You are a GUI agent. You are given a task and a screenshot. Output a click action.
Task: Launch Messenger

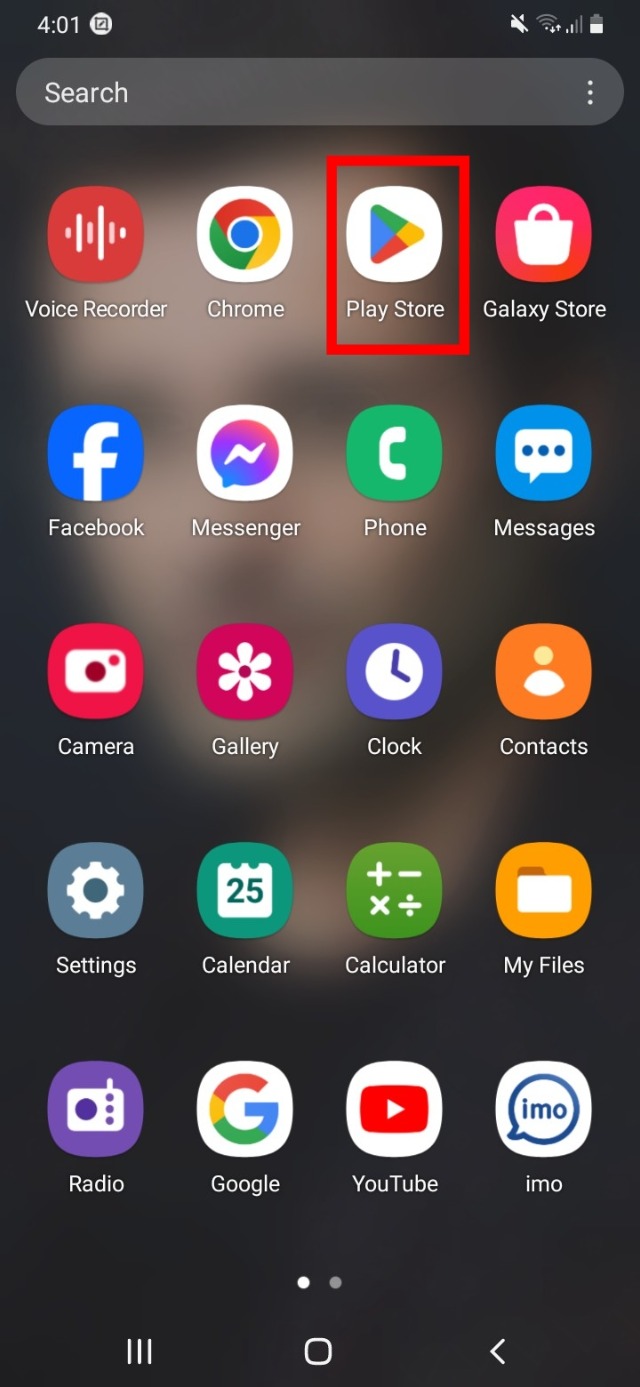coord(245,453)
